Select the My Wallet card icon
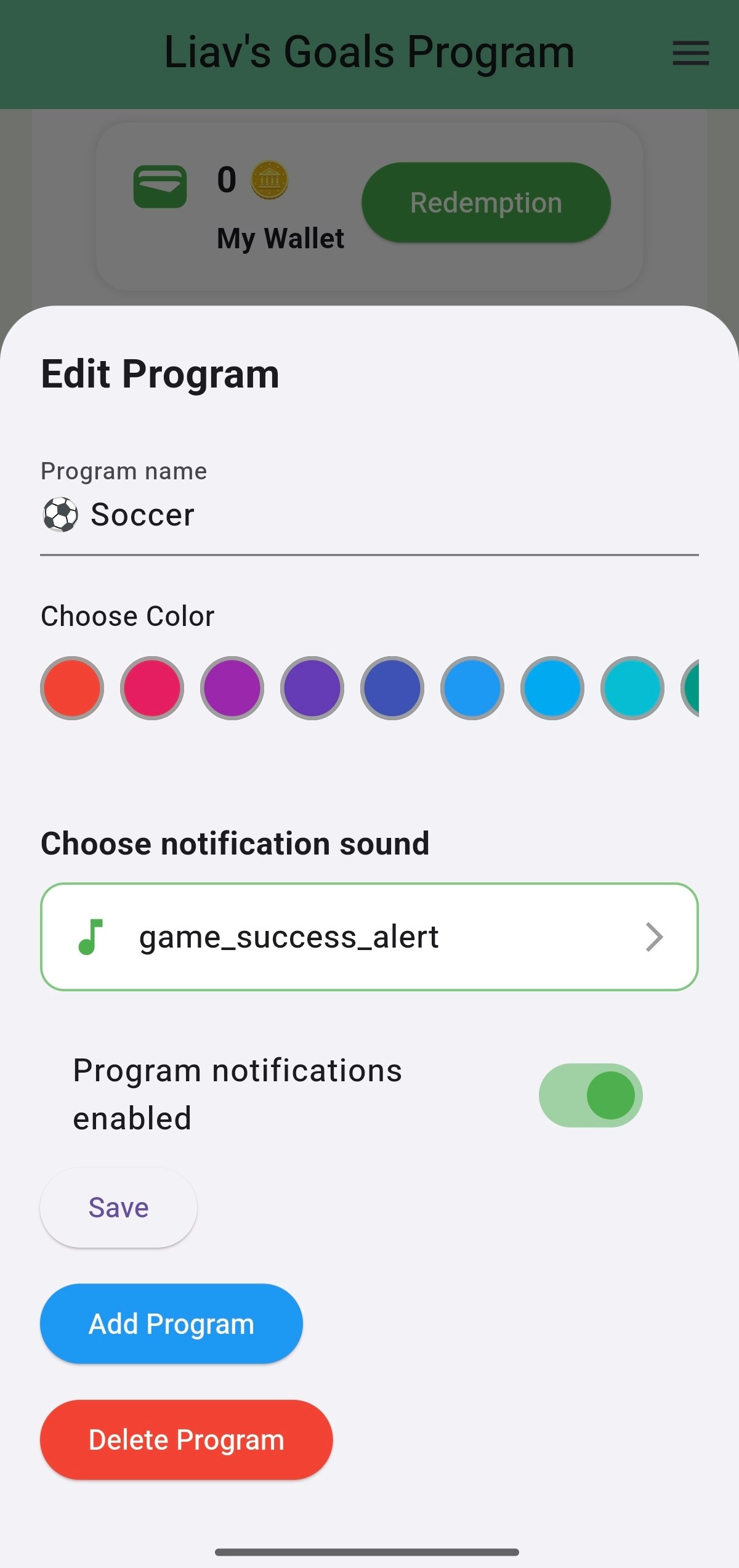 pos(160,184)
